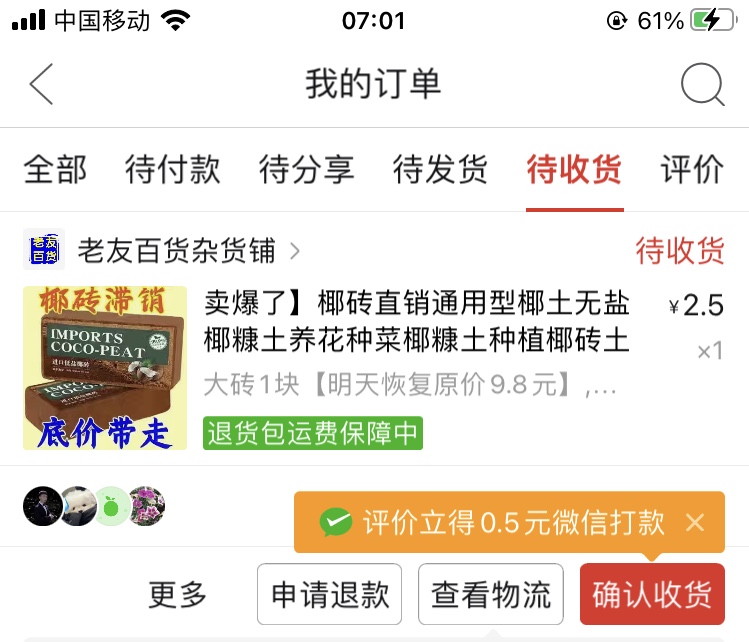Screen dimensions: 749x642
Task: Switch to the 评价 tab
Action: [692, 169]
